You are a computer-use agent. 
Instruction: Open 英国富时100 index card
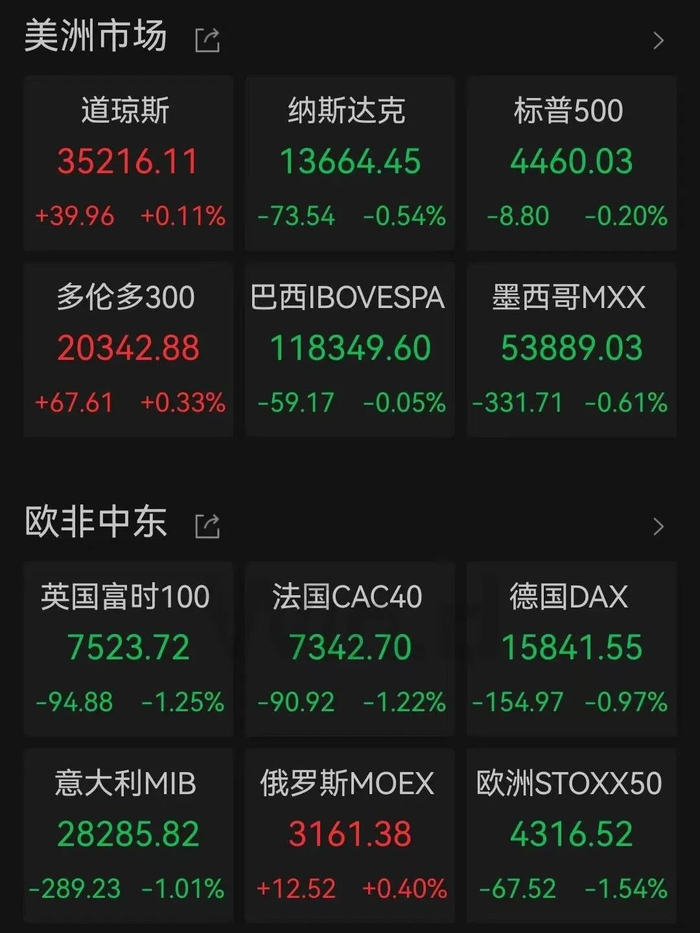click(128, 647)
